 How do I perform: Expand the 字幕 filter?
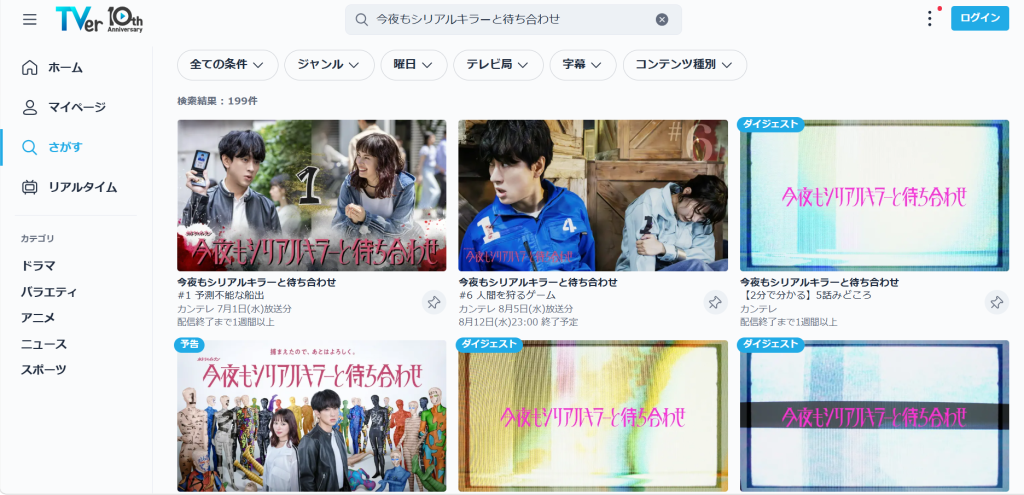point(583,65)
